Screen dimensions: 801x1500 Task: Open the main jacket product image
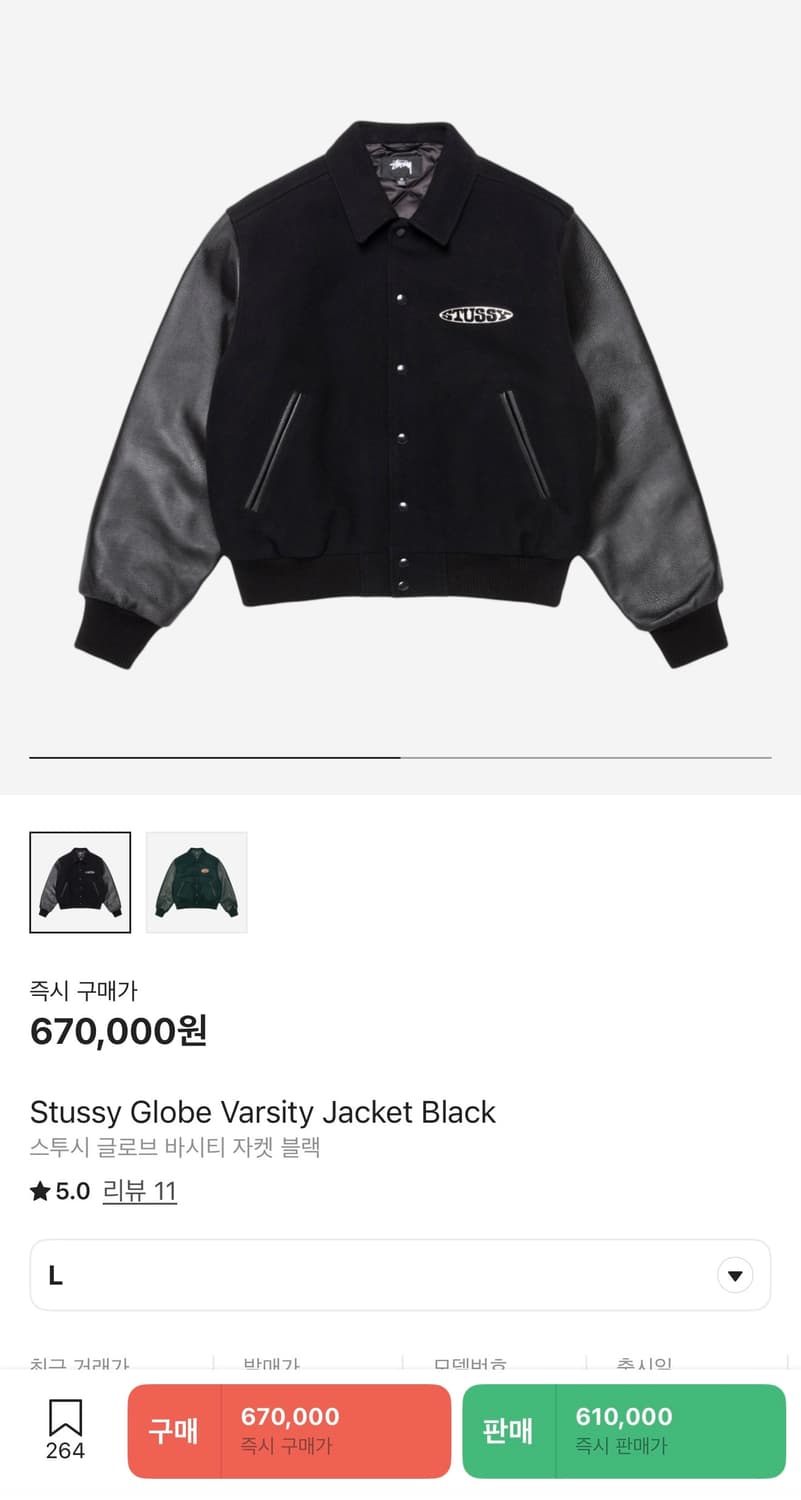tap(400, 395)
